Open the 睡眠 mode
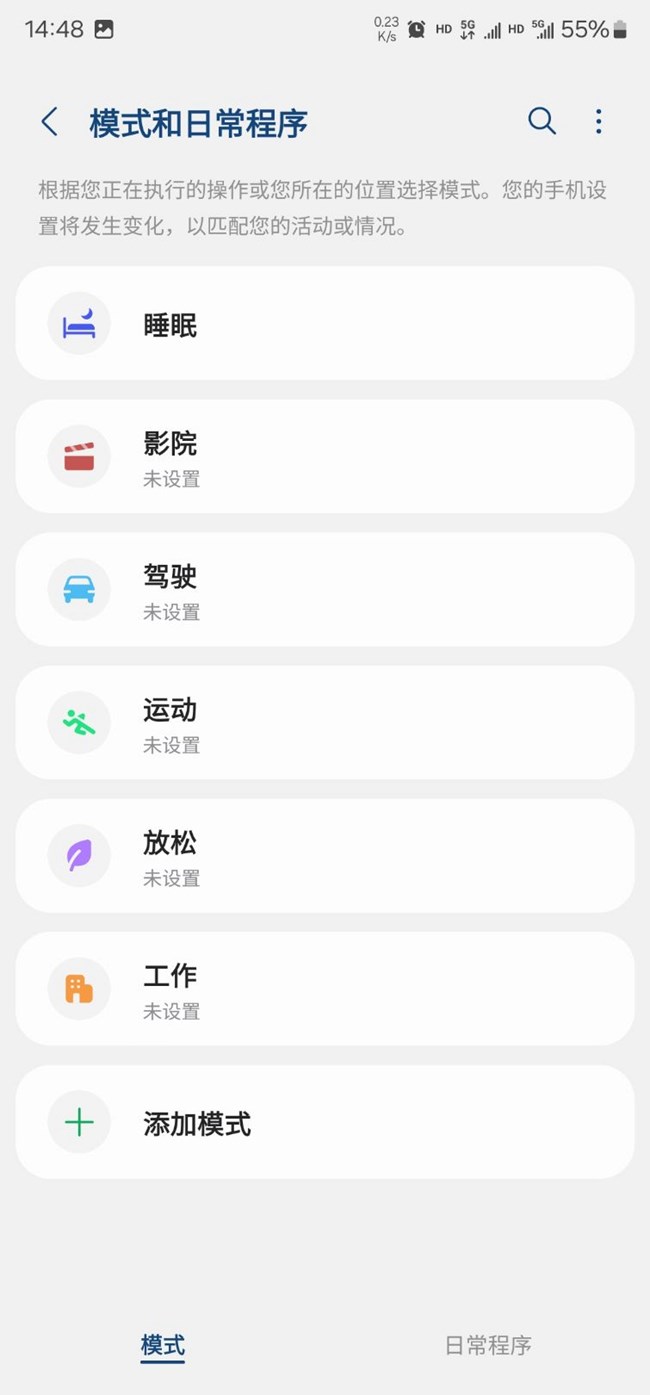 pyautogui.click(x=324, y=324)
